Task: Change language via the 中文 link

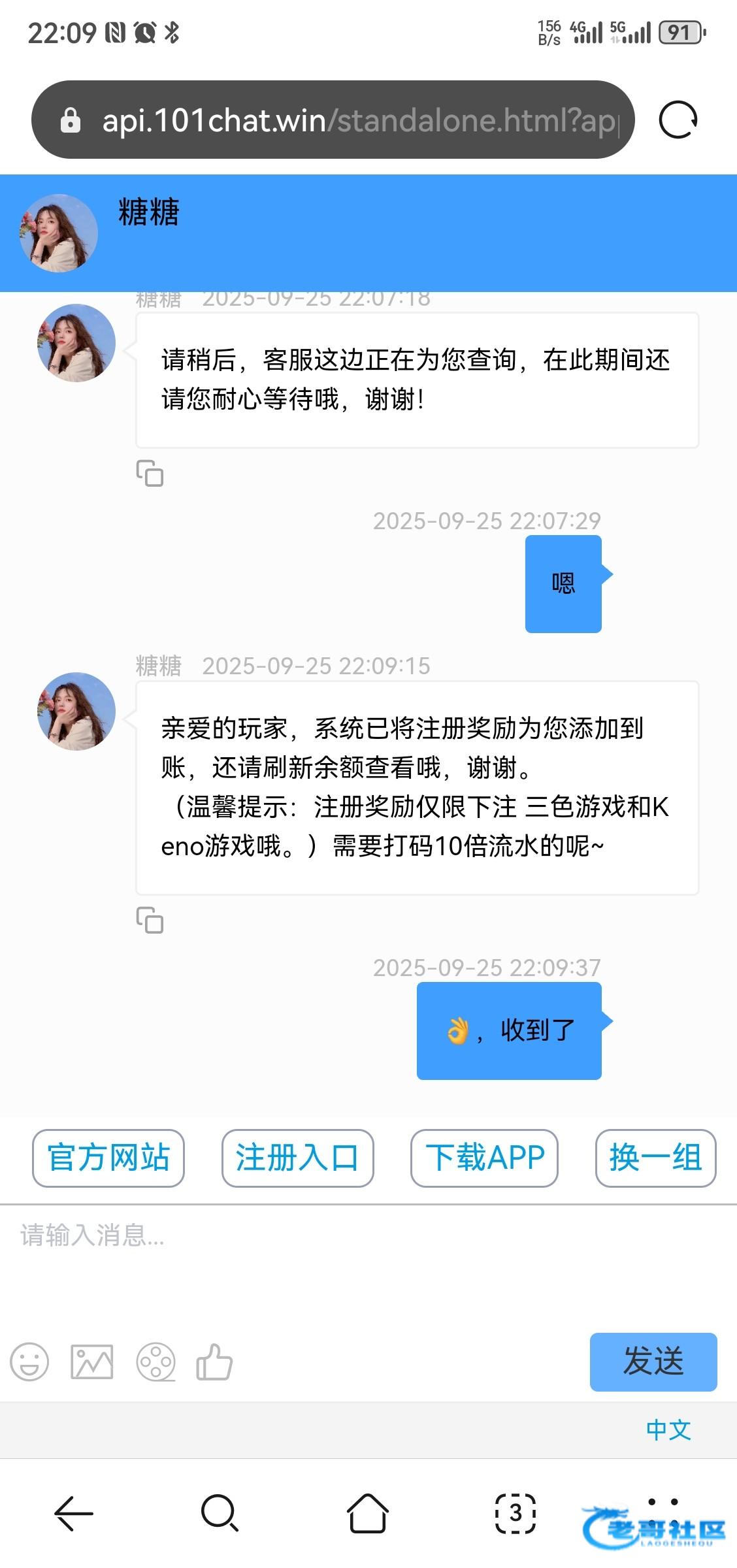Action: click(668, 1430)
